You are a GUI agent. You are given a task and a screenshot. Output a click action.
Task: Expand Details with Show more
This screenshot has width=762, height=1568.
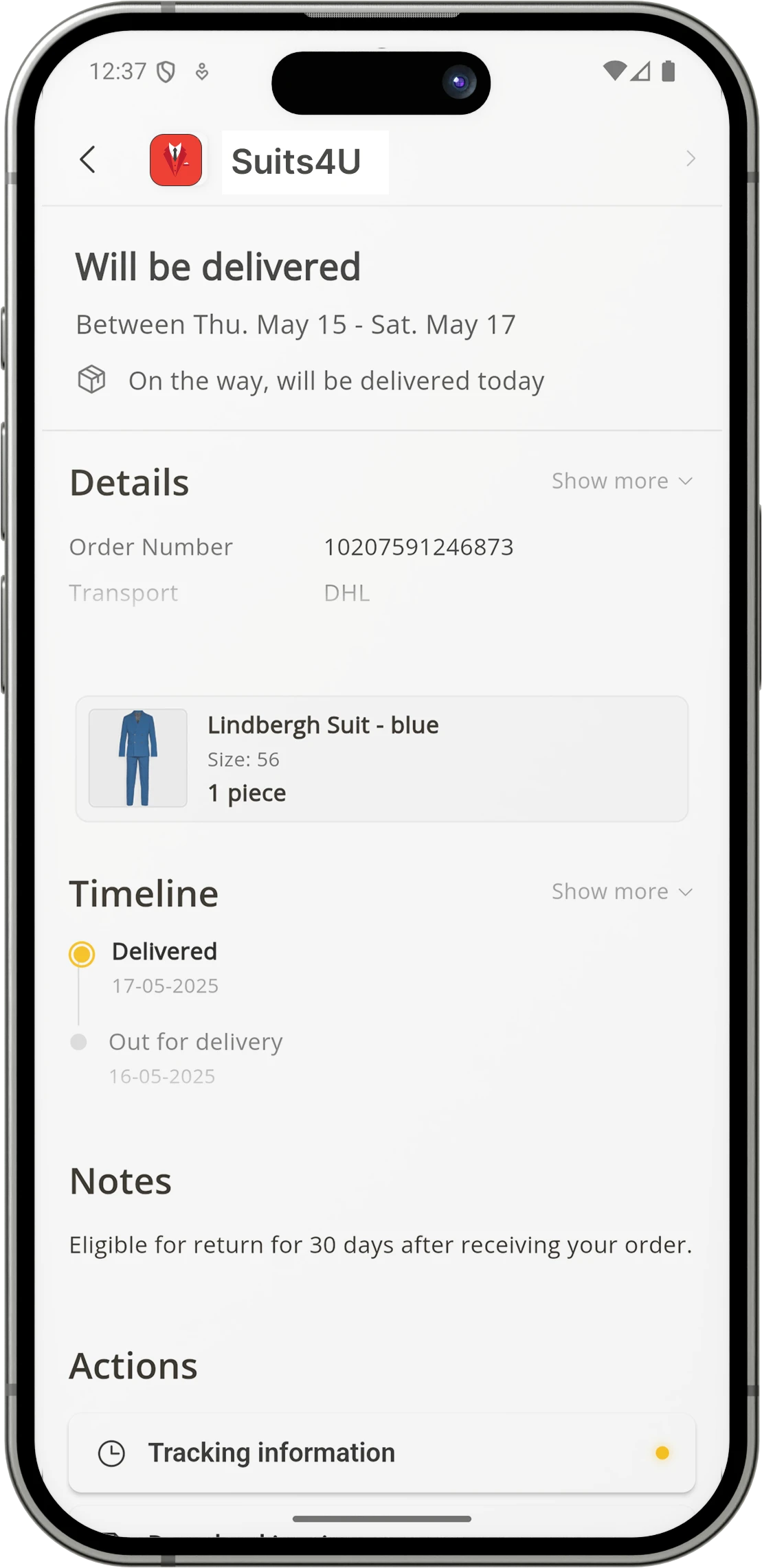tap(621, 481)
